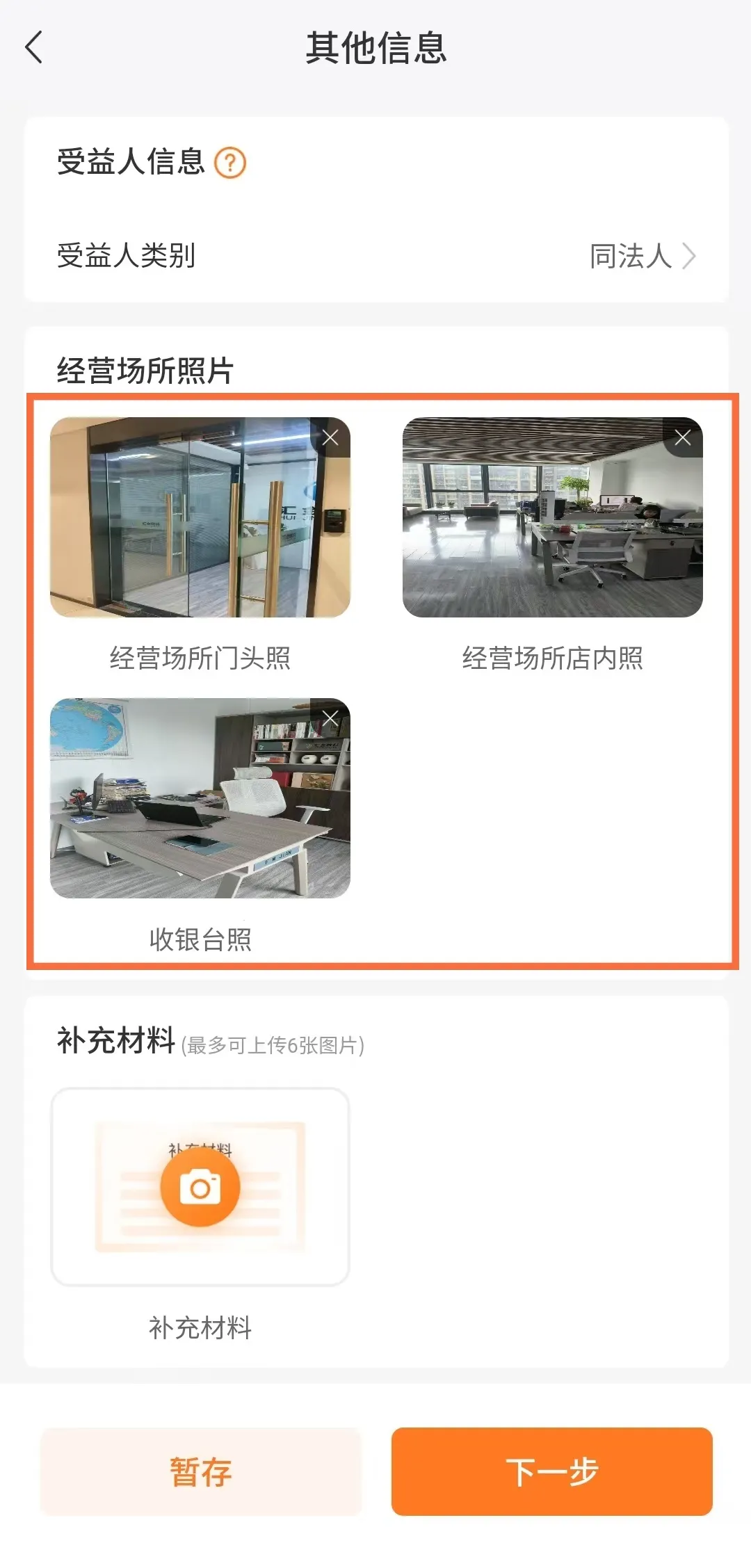Expand the 同法人 beneficiary category option
The image size is (751, 1568).
pyautogui.click(x=629, y=256)
